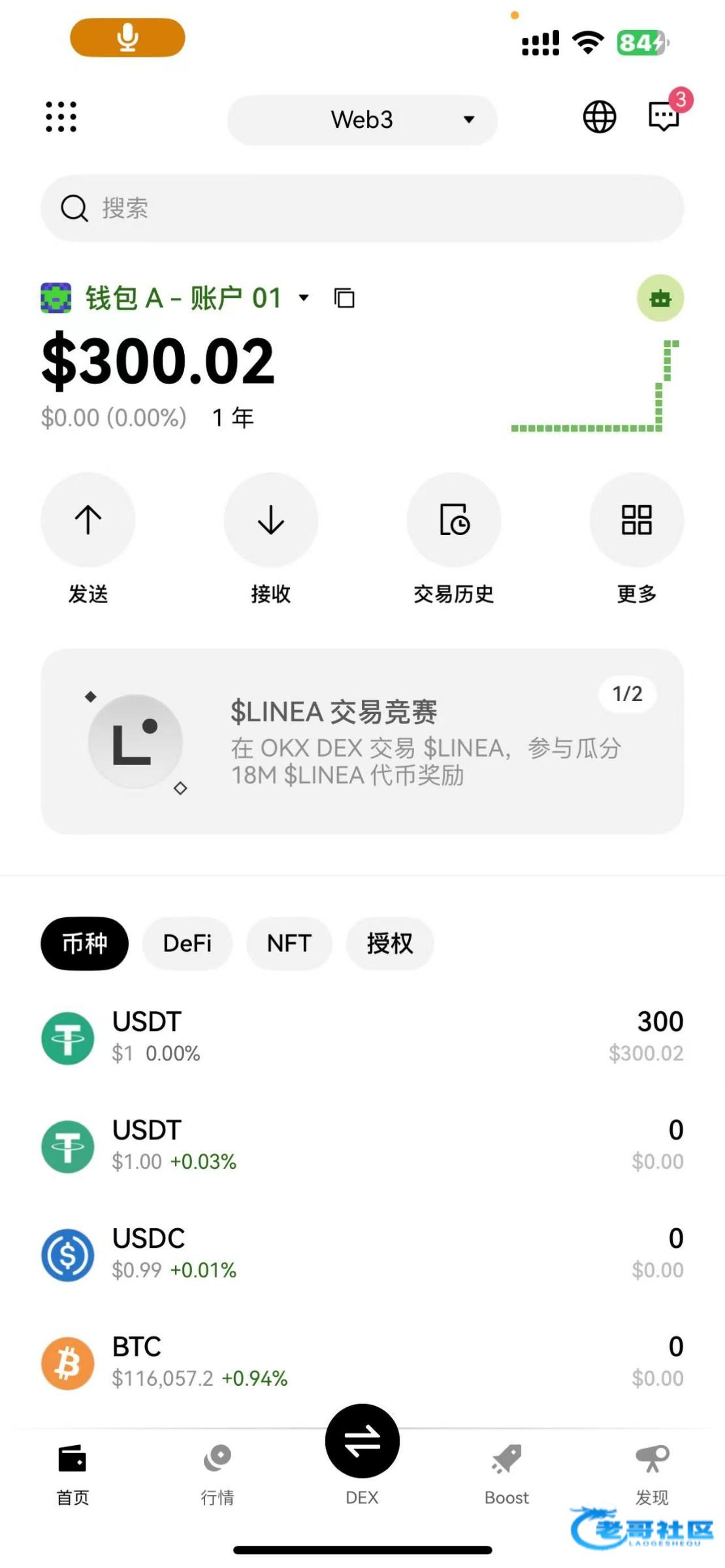Open the green robot assistant
Image resolution: width=725 pixels, height=1568 pixels.
coord(660,299)
